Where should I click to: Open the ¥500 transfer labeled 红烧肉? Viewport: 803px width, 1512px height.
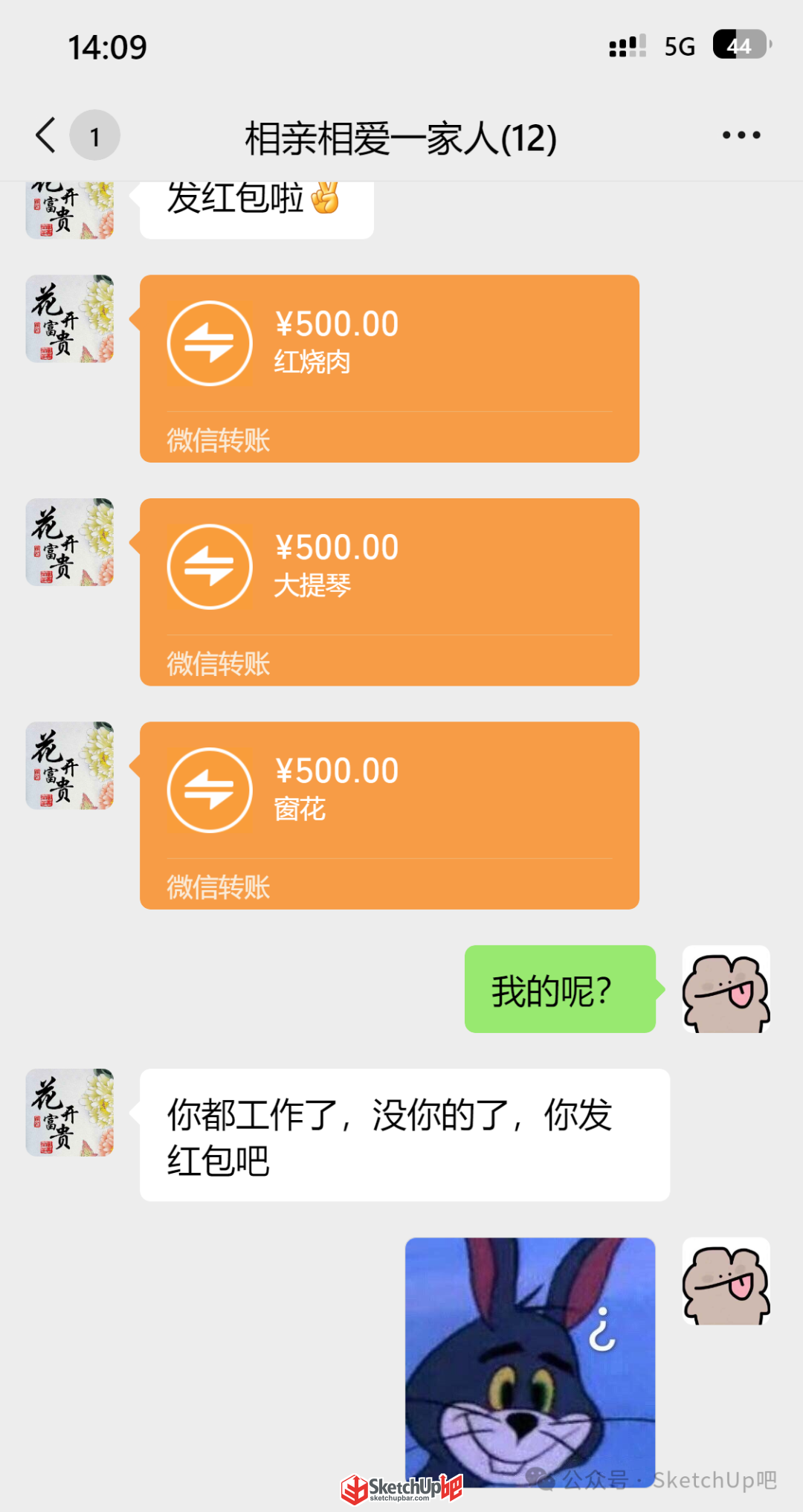[x=390, y=369]
